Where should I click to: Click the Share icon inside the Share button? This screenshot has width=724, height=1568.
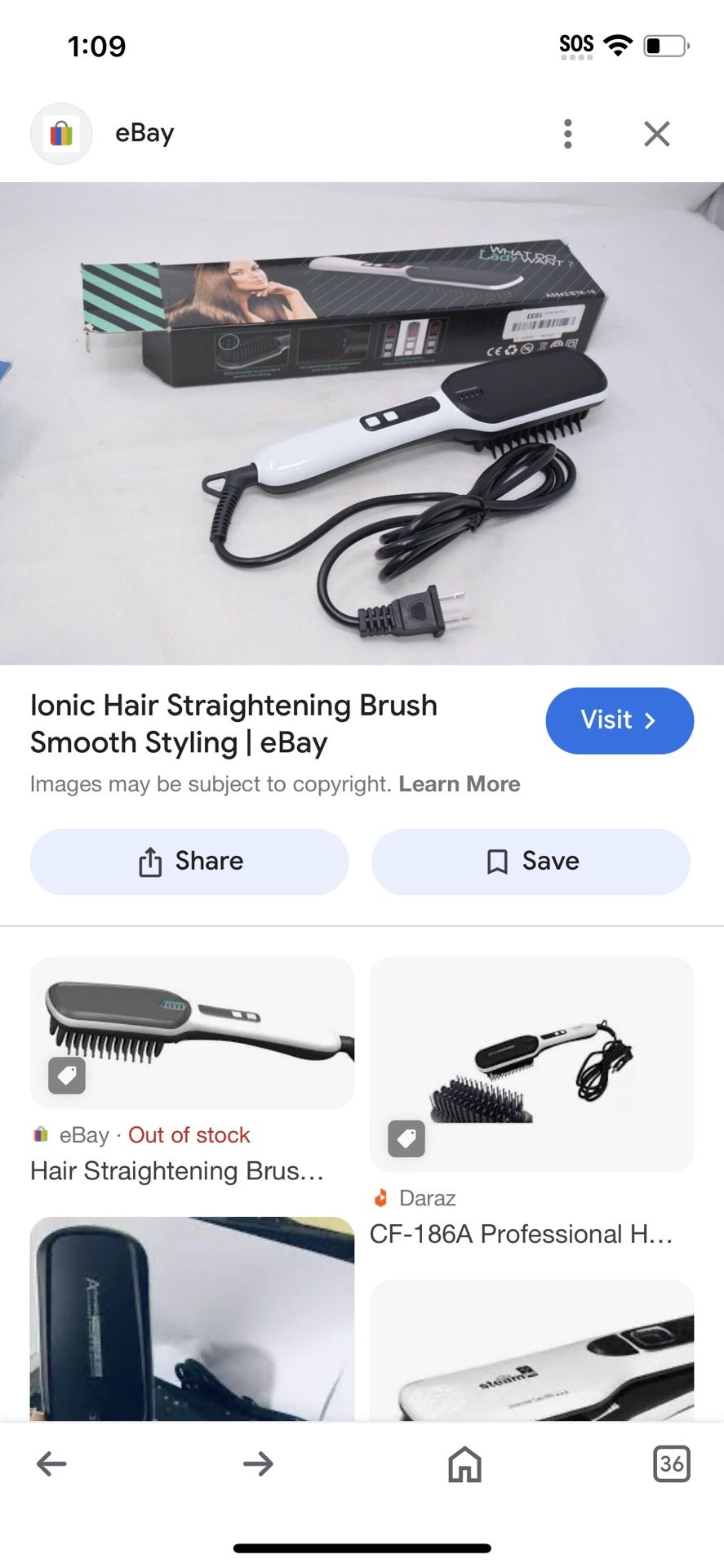[x=150, y=862]
